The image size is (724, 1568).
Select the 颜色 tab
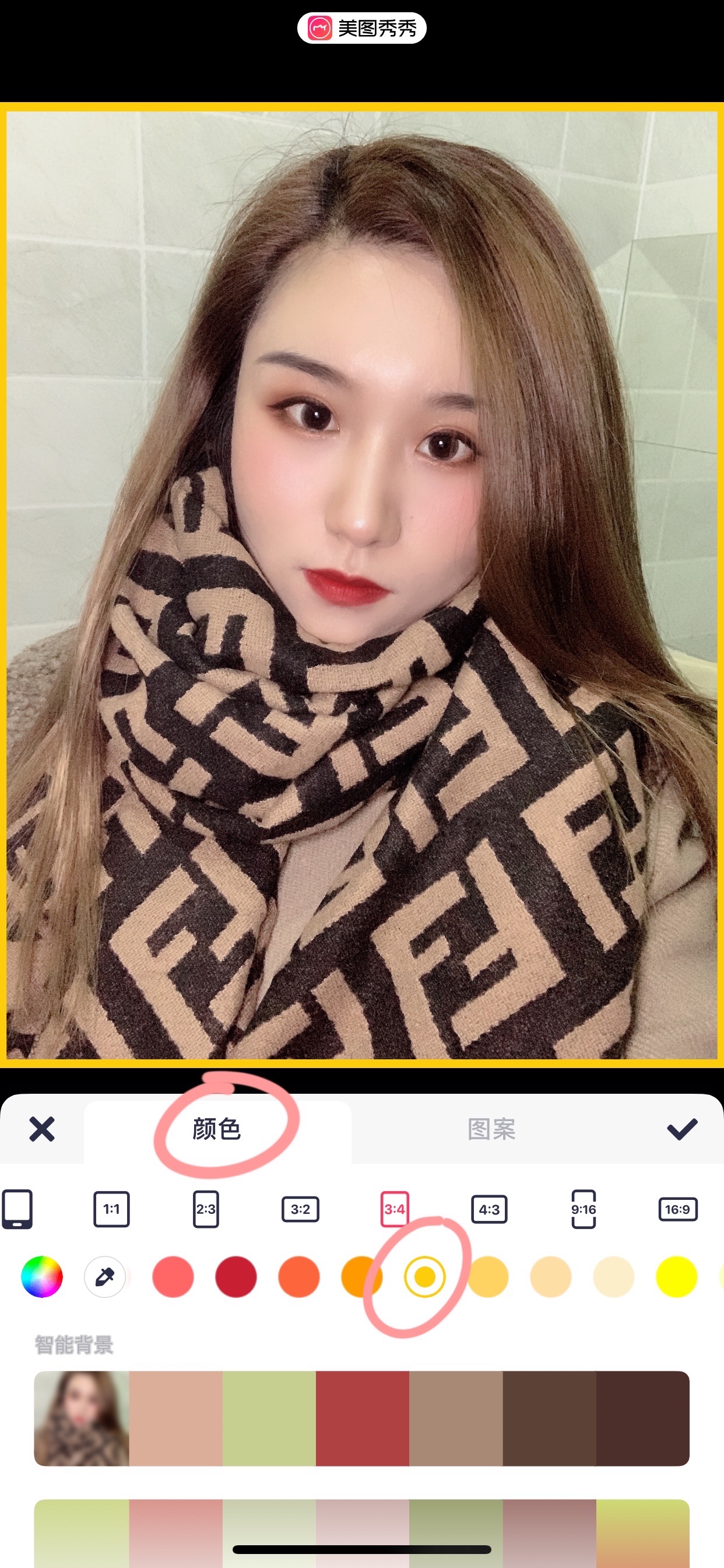click(217, 1129)
